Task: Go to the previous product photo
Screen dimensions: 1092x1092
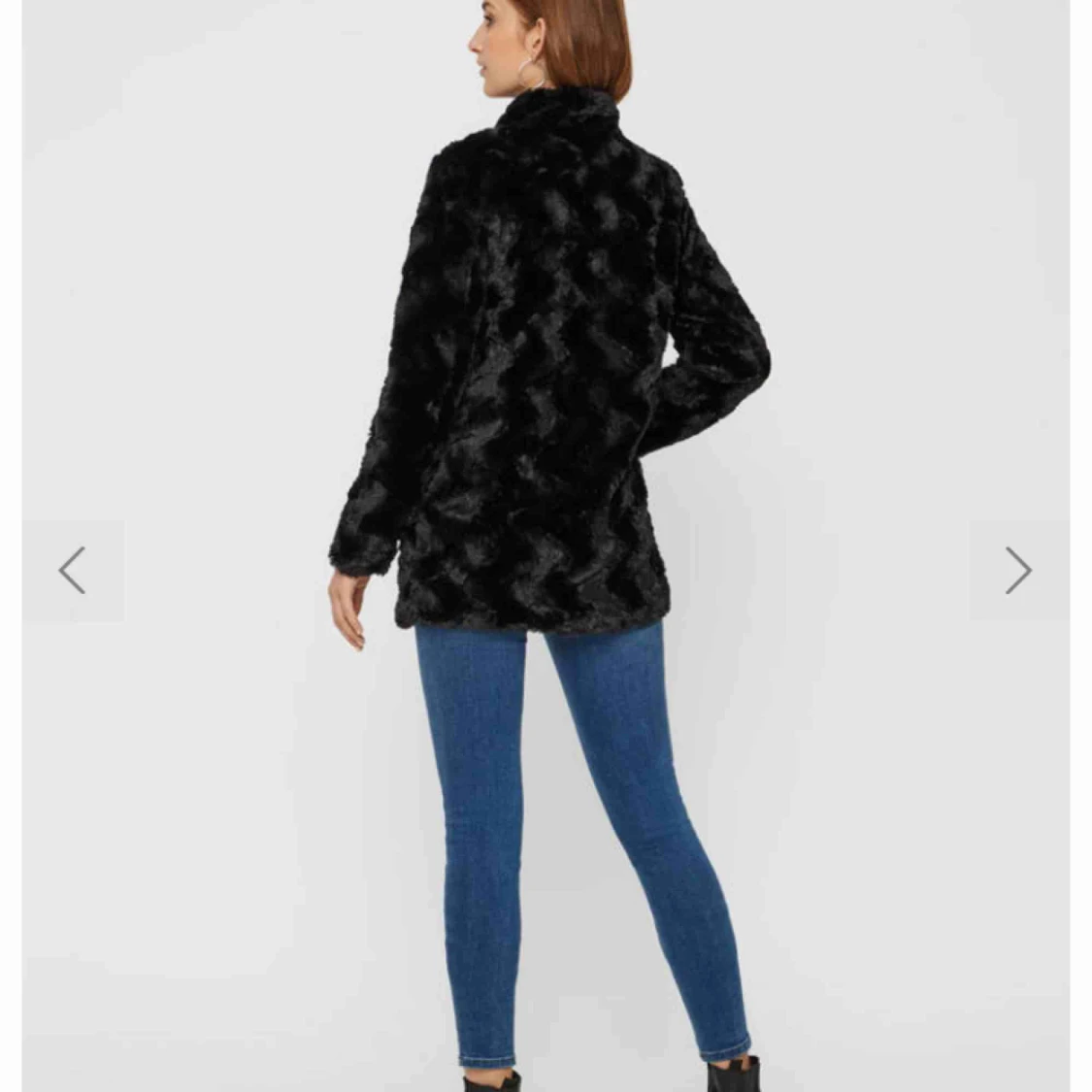Action: [73, 570]
